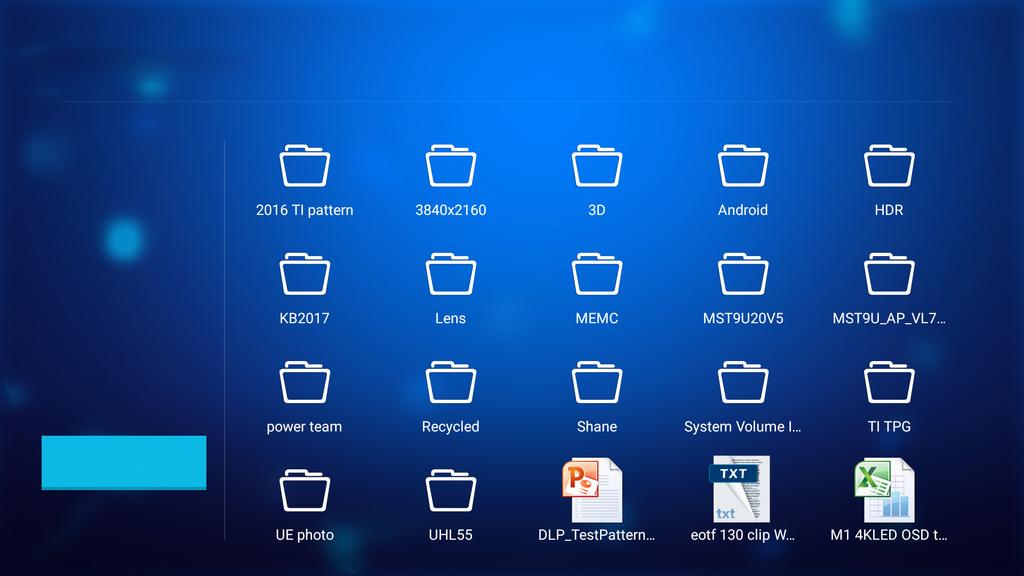The height and width of the screenshot is (576, 1024).
Task: Open the MST9U20V5 folder
Action: click(x=743, y=275)
